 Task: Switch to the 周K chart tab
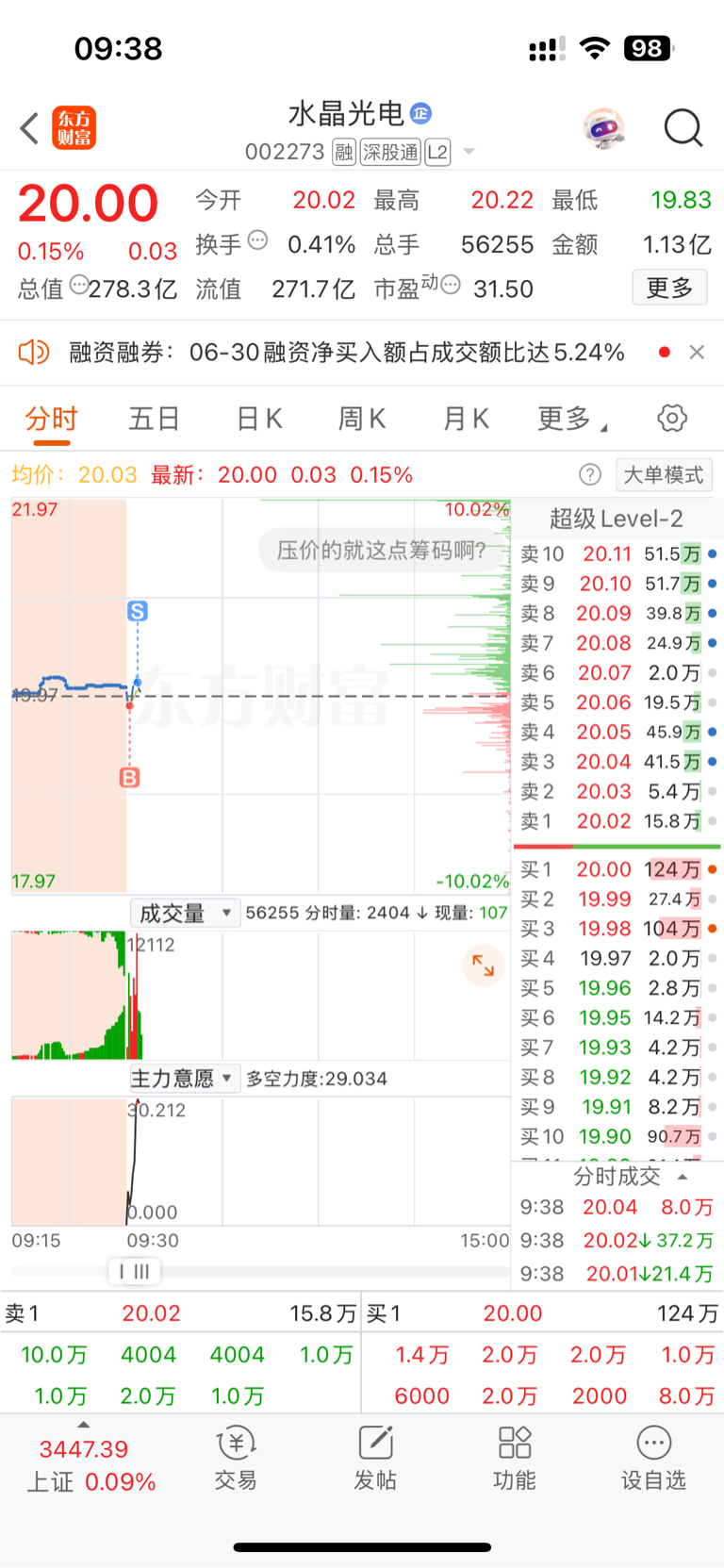pos(362,419)
